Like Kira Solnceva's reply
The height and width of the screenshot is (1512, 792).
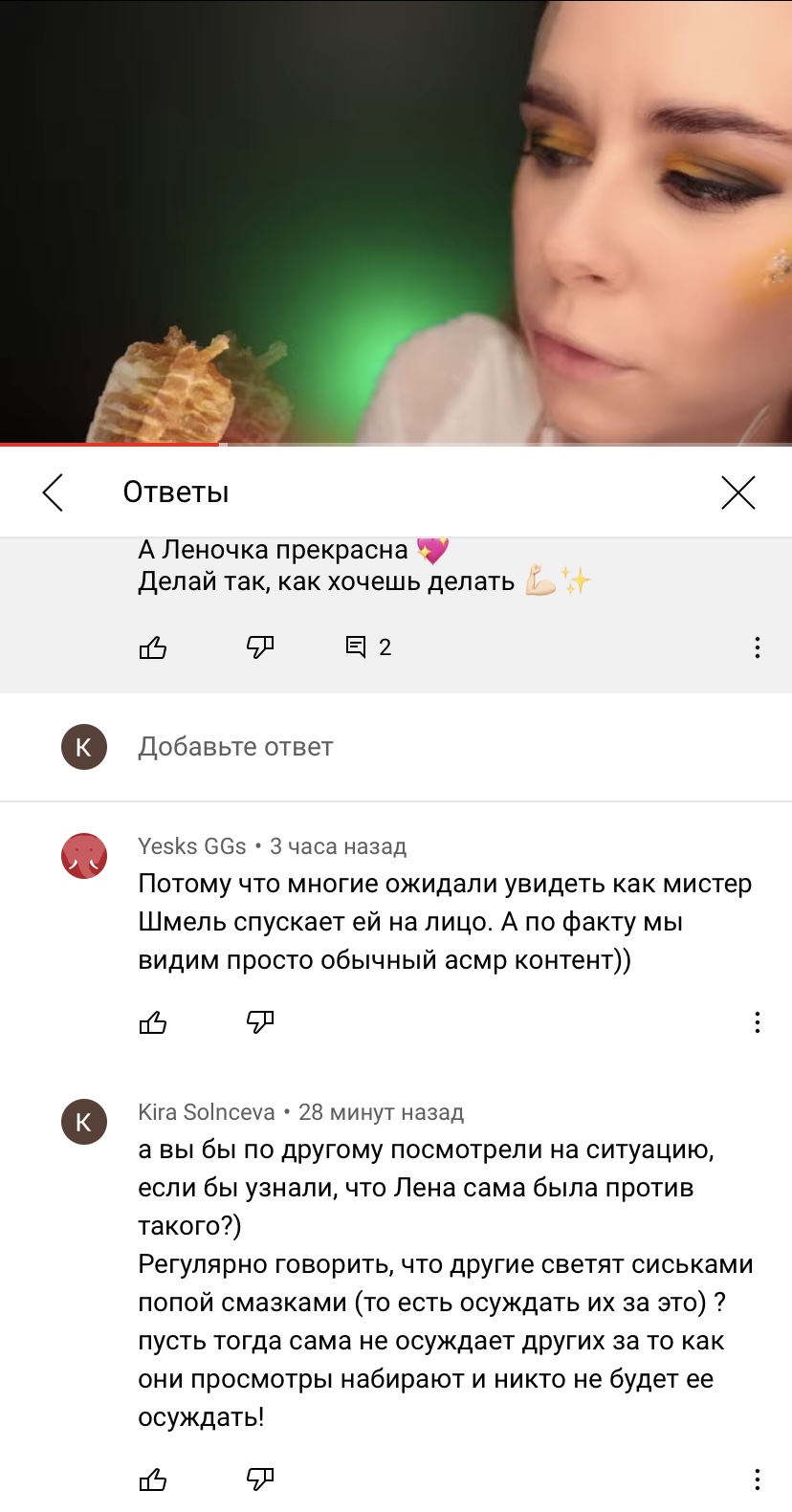tap(153, 1480)
